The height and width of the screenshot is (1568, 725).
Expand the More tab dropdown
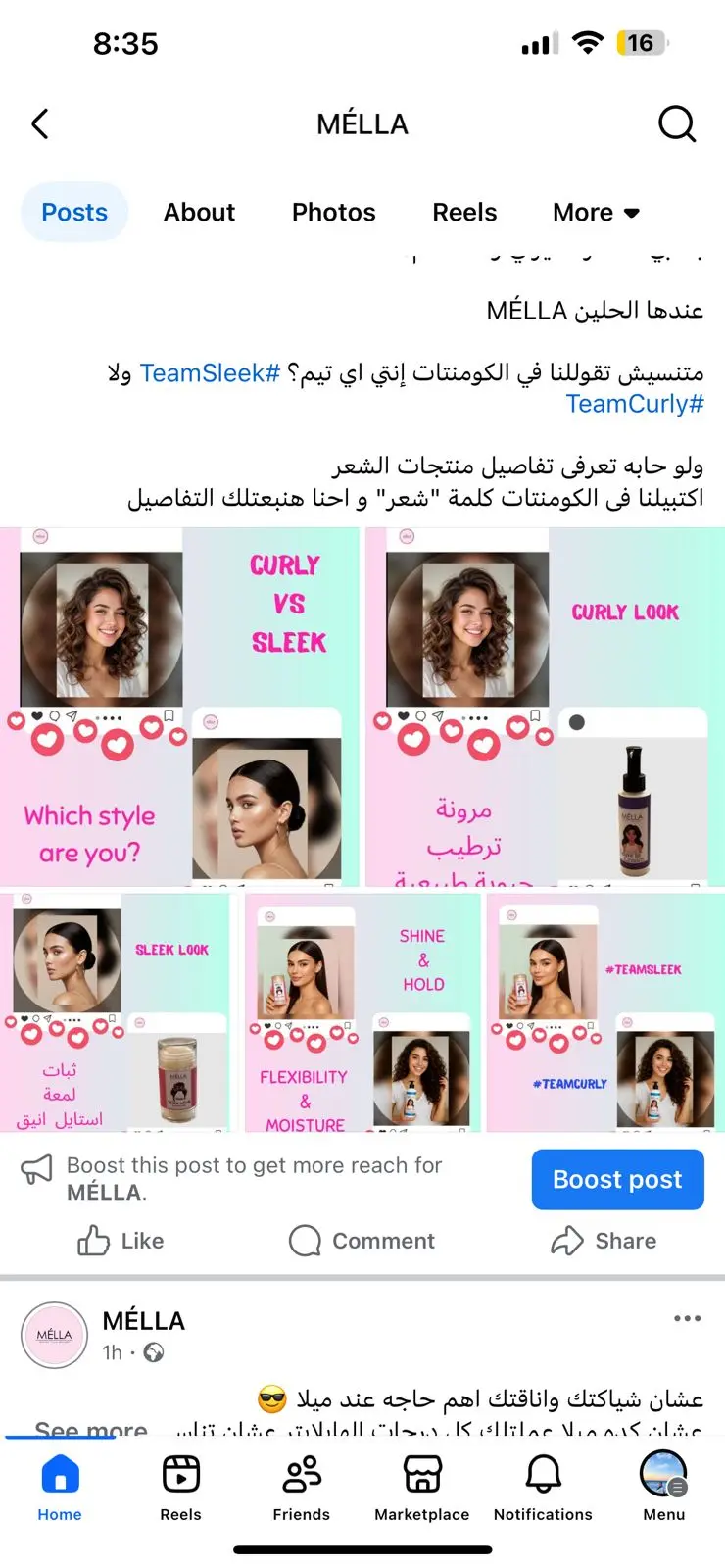[x=595, y=212]
